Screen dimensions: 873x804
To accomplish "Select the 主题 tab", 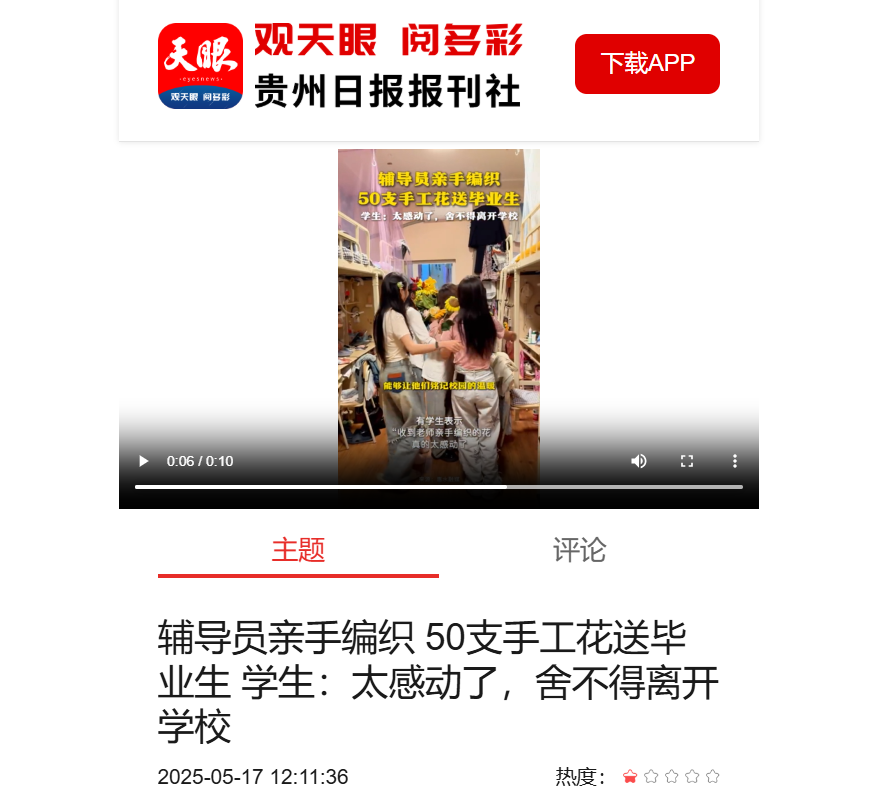I will pyautogui.click(x=298, y=550).
